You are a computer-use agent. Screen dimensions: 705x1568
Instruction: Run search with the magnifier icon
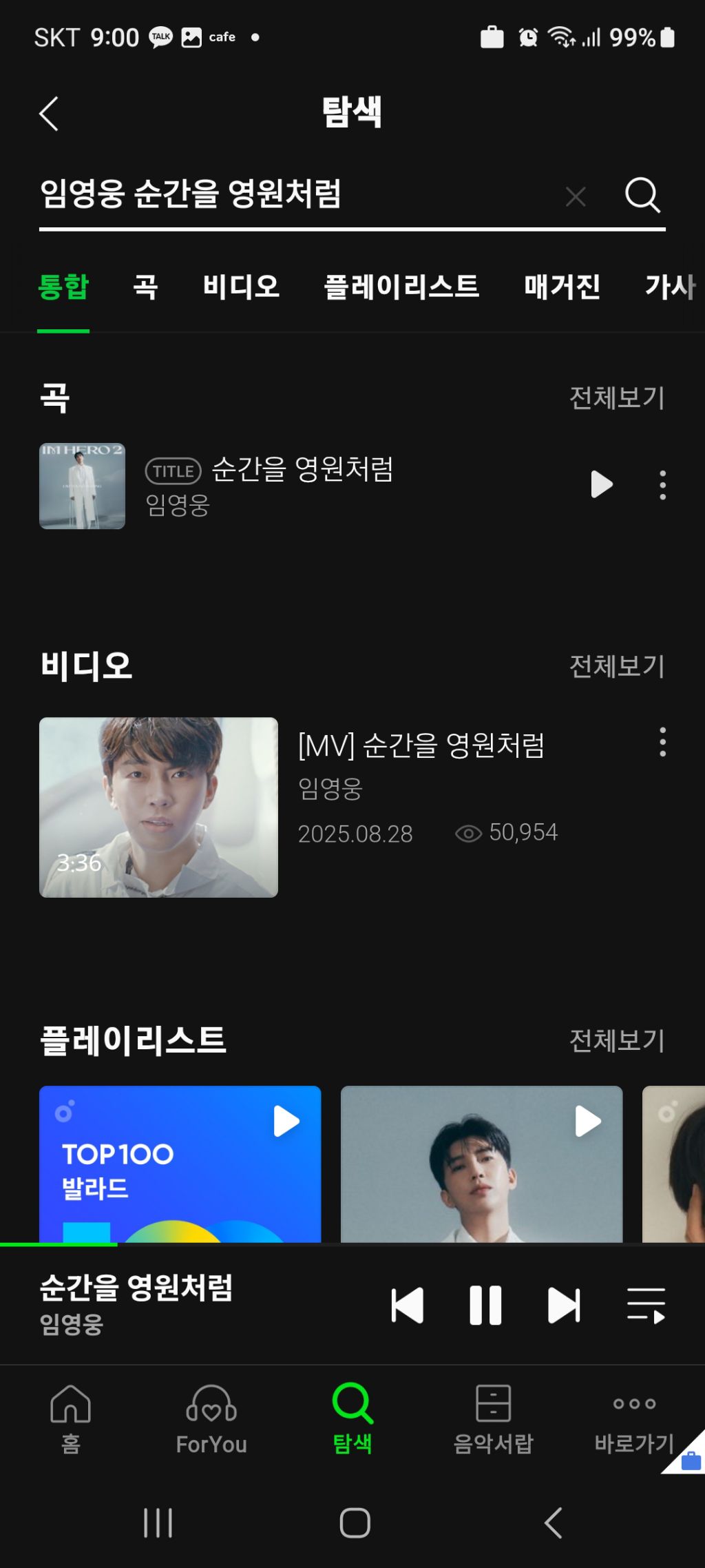coord(642,196)
